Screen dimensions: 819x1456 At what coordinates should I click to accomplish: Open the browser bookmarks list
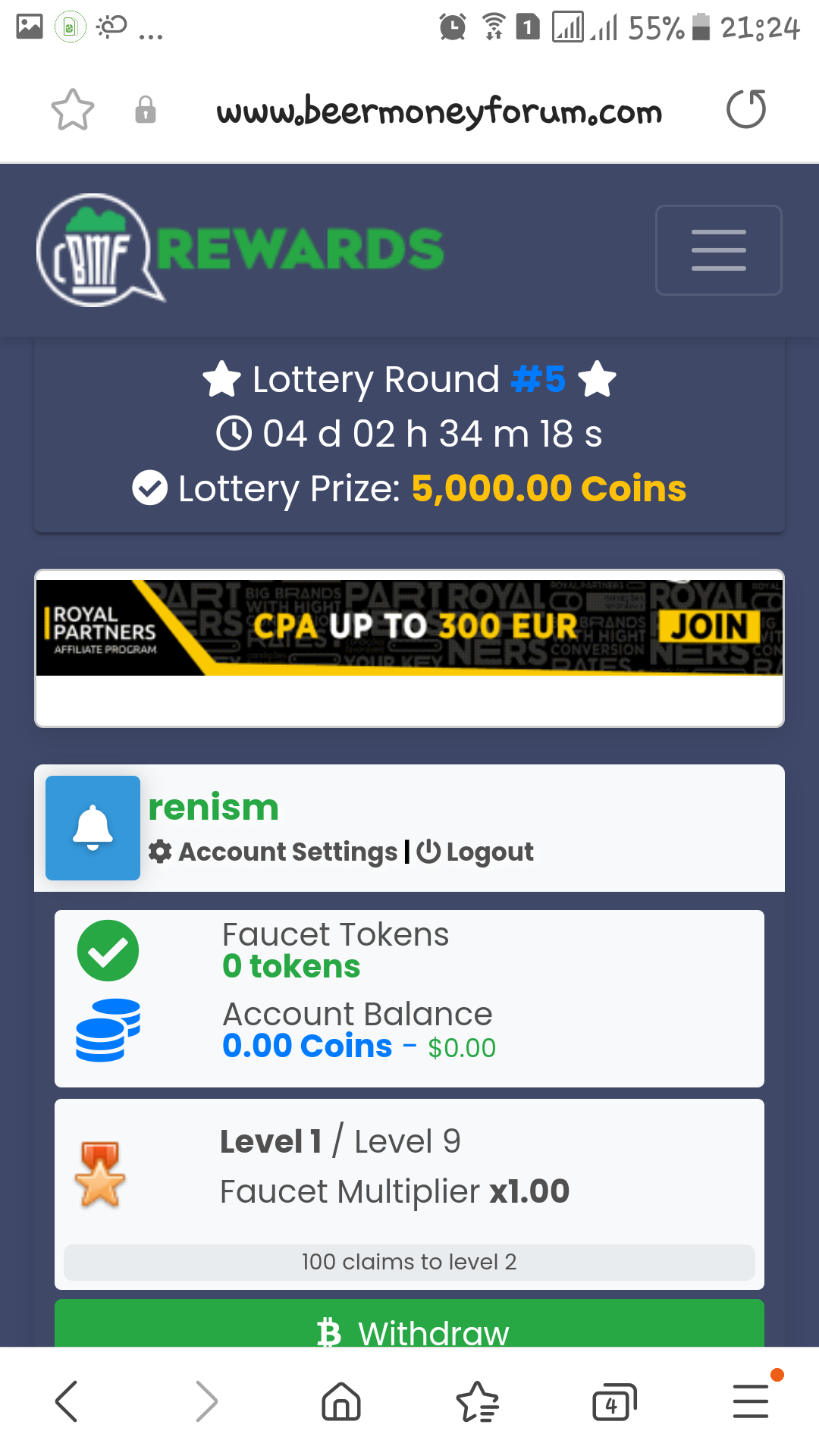point(478,1401)
